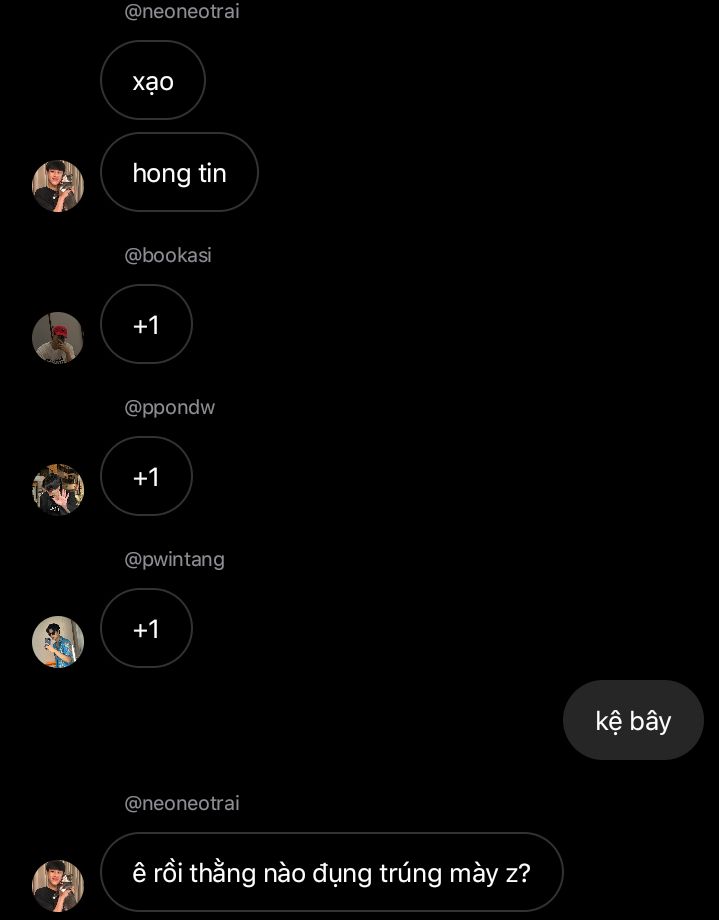Open bookasi's profile picture
This screenshot has width=719, height=920.
click(x=58, y=338)
